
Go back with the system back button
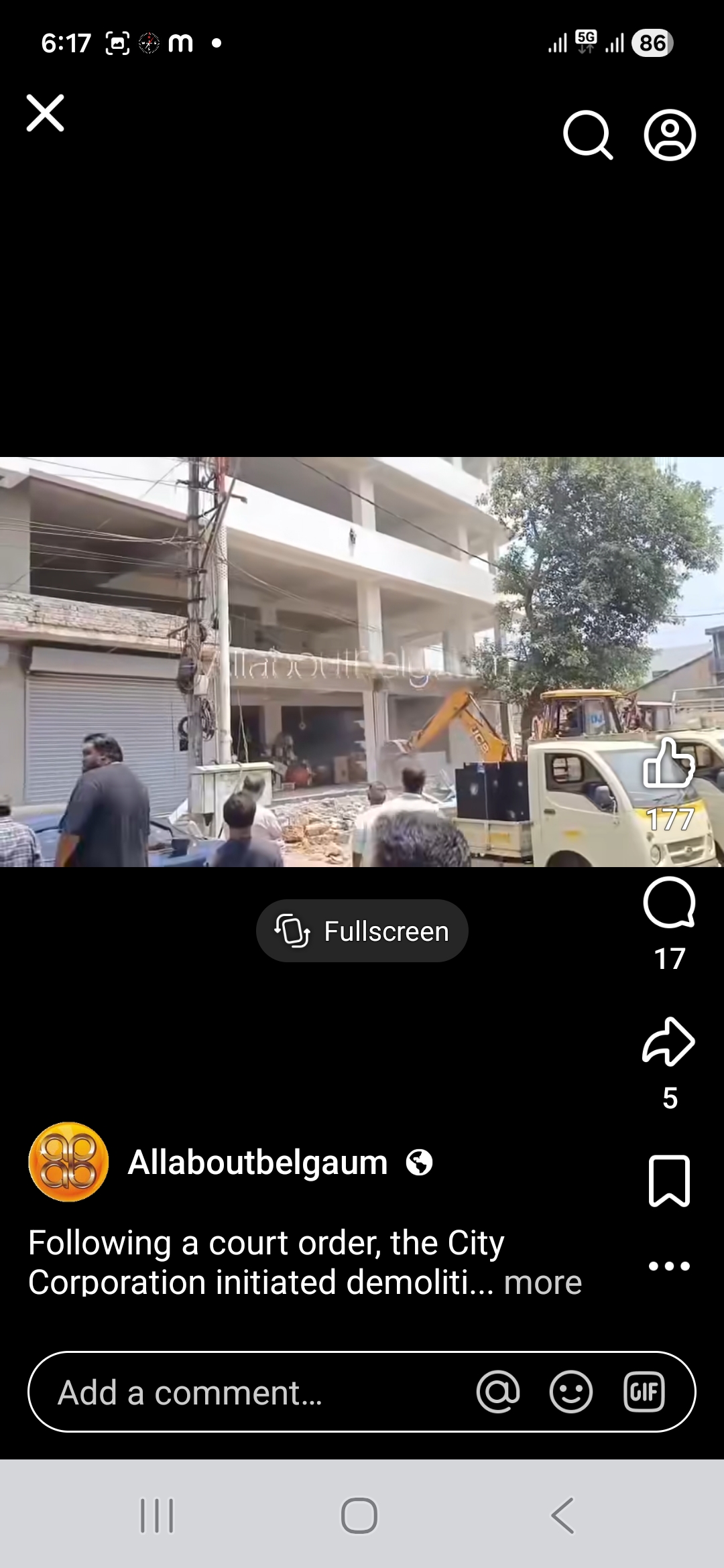click(x=563, y=1516)
